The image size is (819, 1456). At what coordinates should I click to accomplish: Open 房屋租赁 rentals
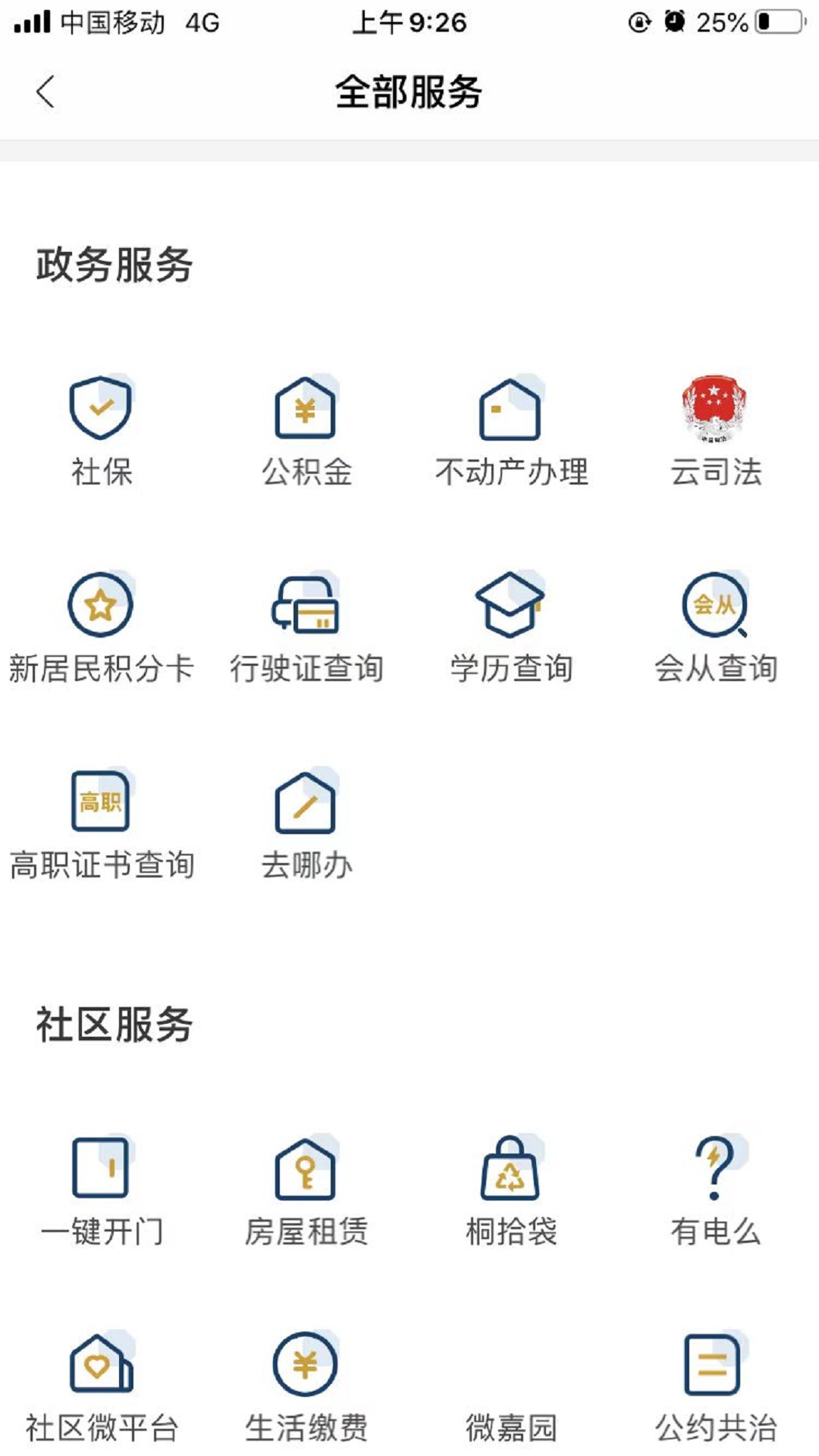point(306,1191)
